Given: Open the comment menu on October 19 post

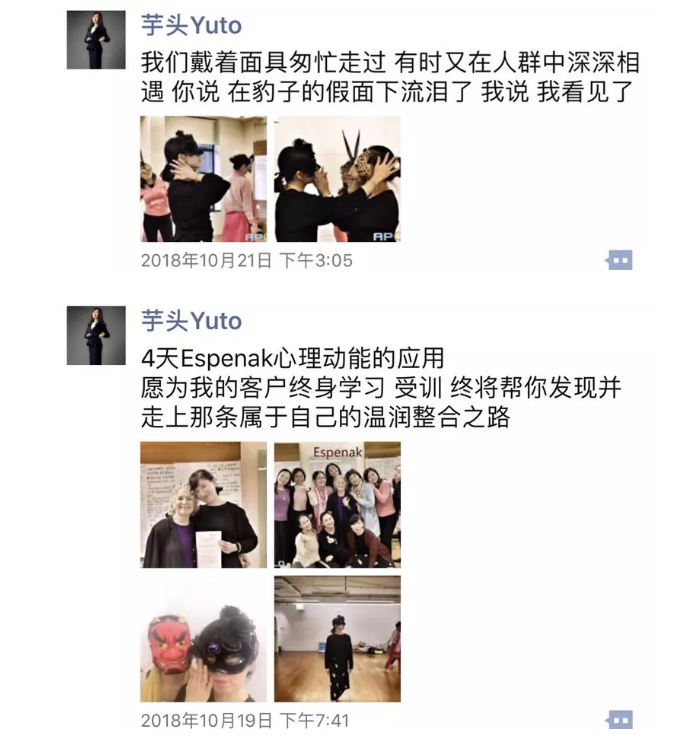Looking at the screenshot, I should 620,720.
